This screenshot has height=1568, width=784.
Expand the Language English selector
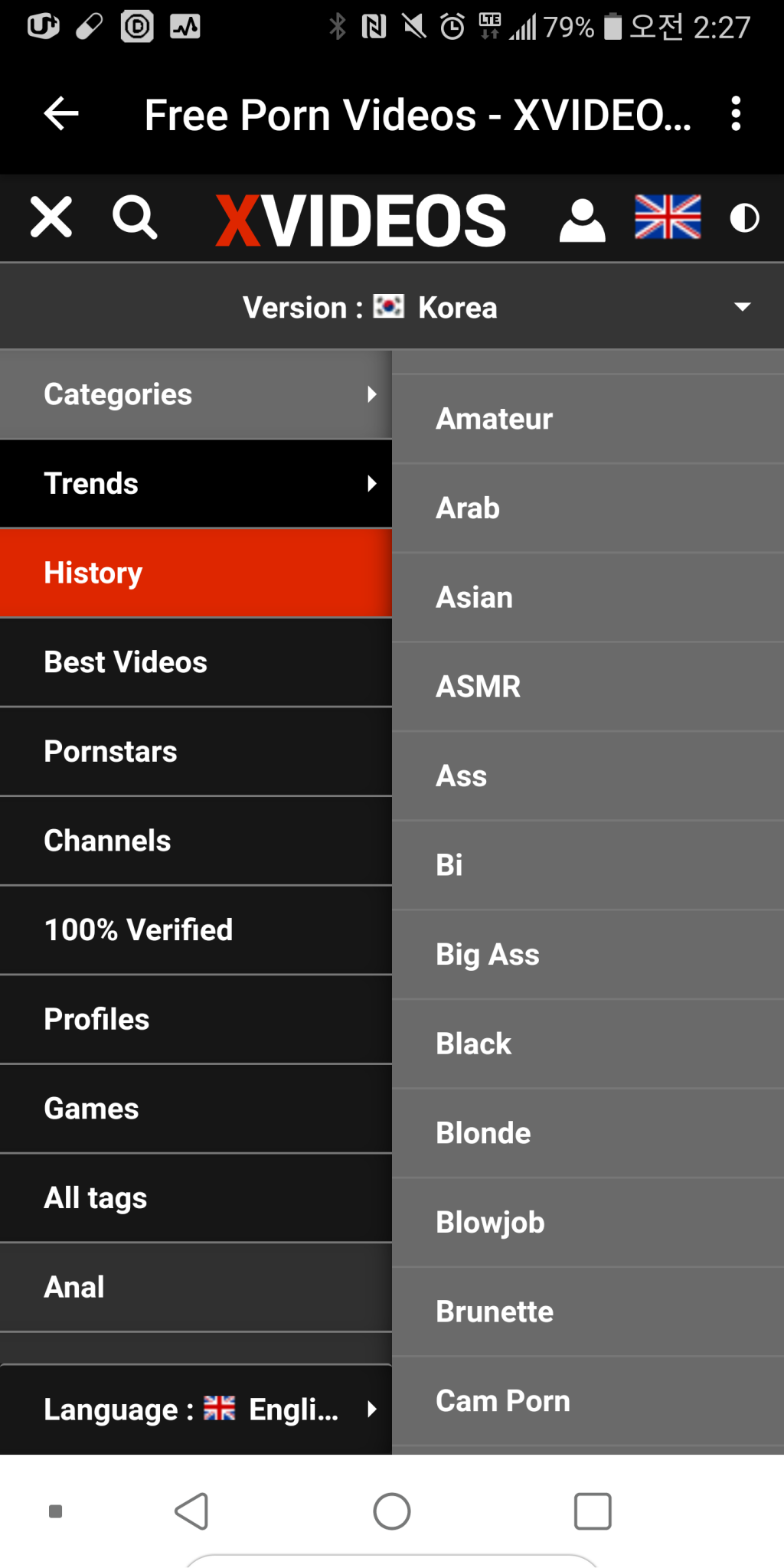point(196,1410)
